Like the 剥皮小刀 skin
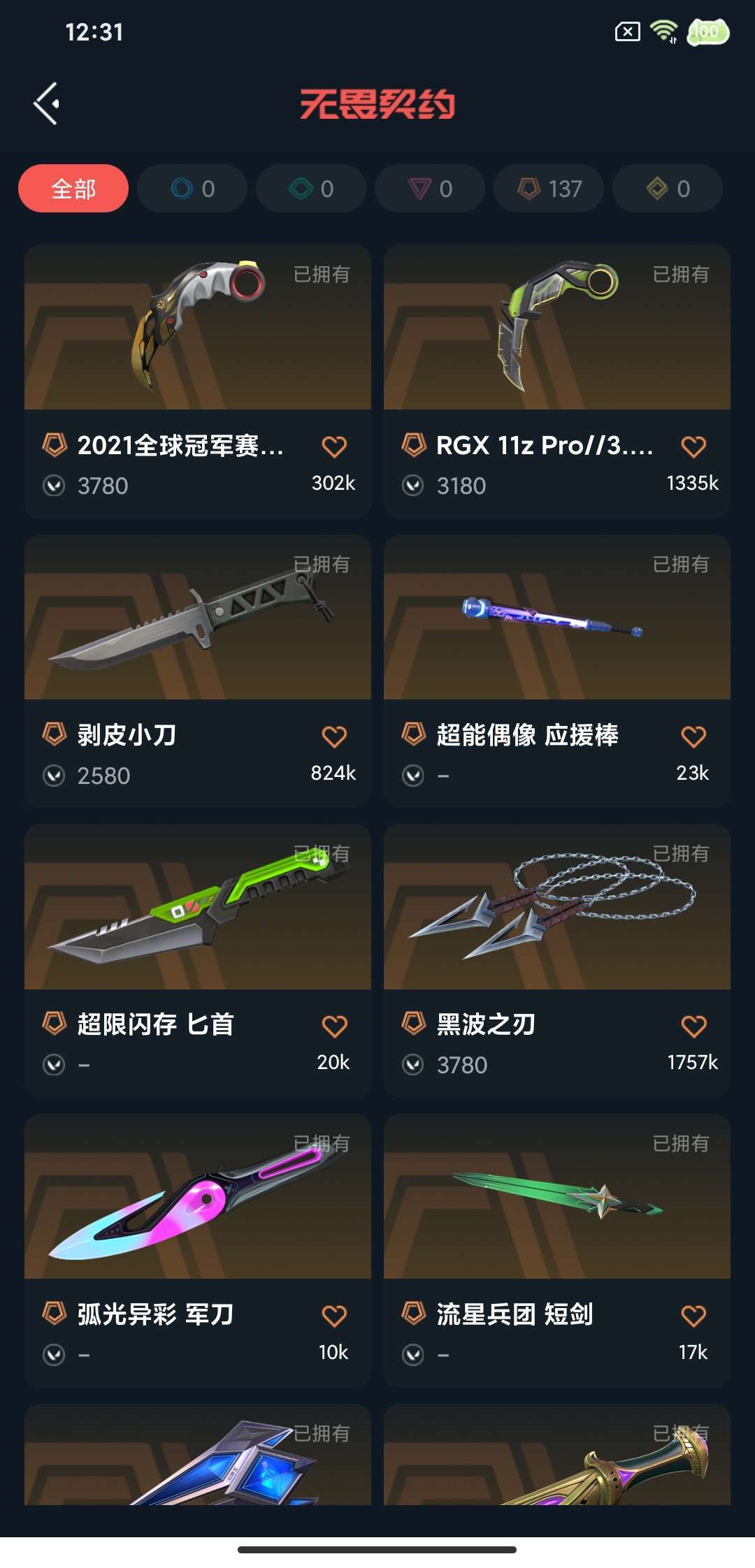 point(334,736)
